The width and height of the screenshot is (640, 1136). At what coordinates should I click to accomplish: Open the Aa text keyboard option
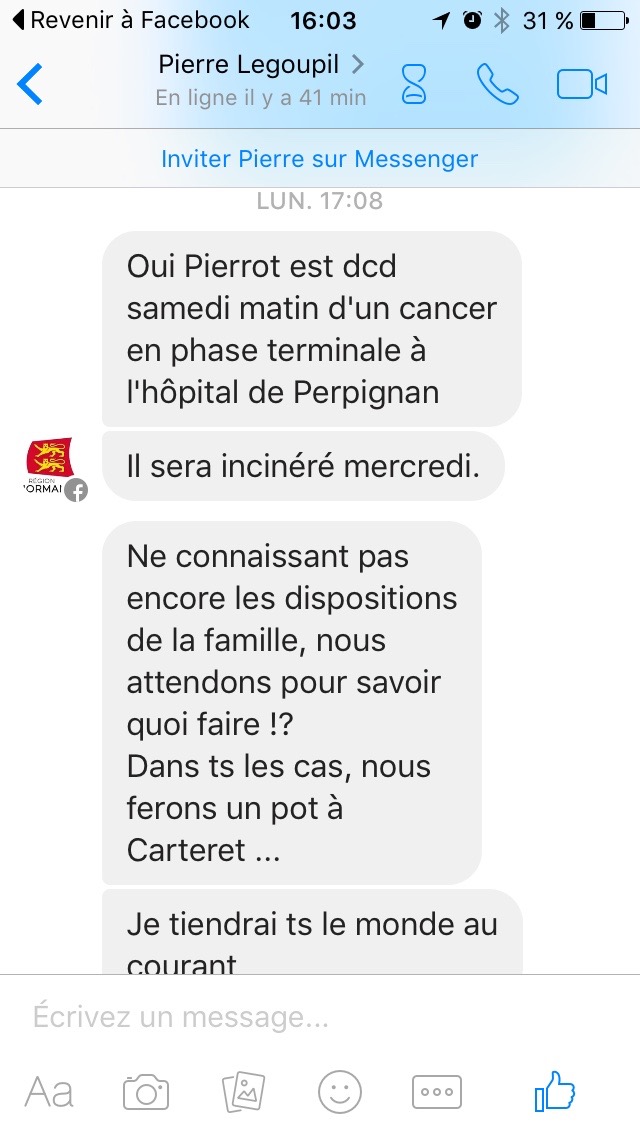click(49, 1091)
